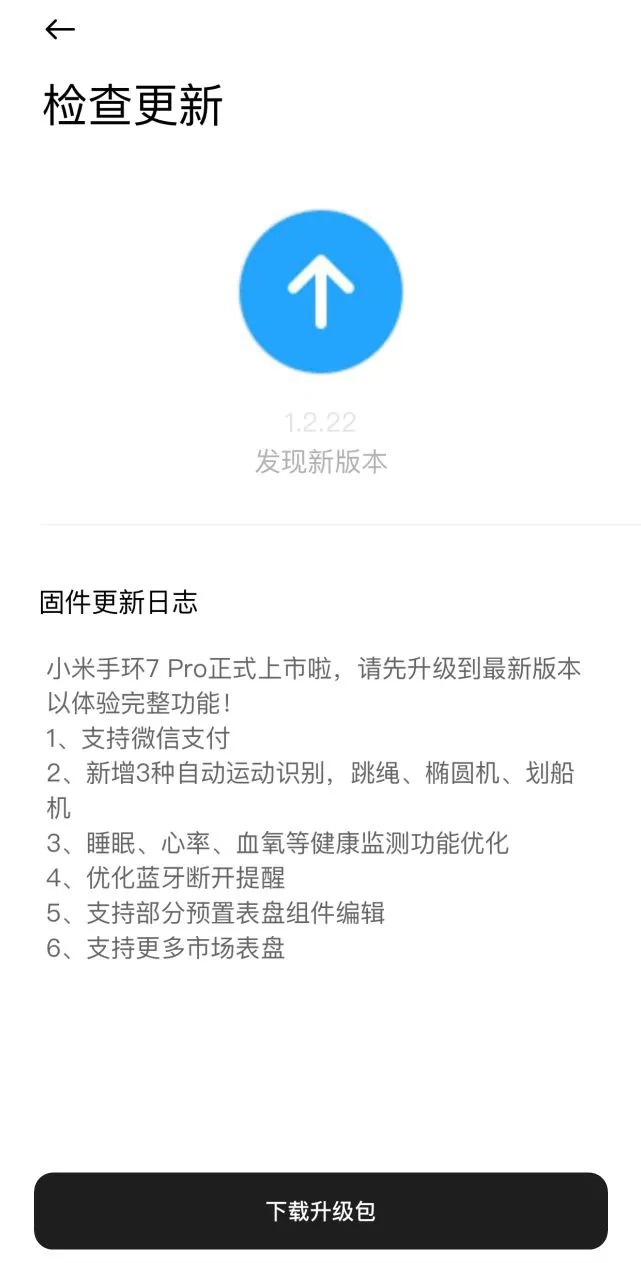Go back from the 检查更新 page

click(60, 30)
